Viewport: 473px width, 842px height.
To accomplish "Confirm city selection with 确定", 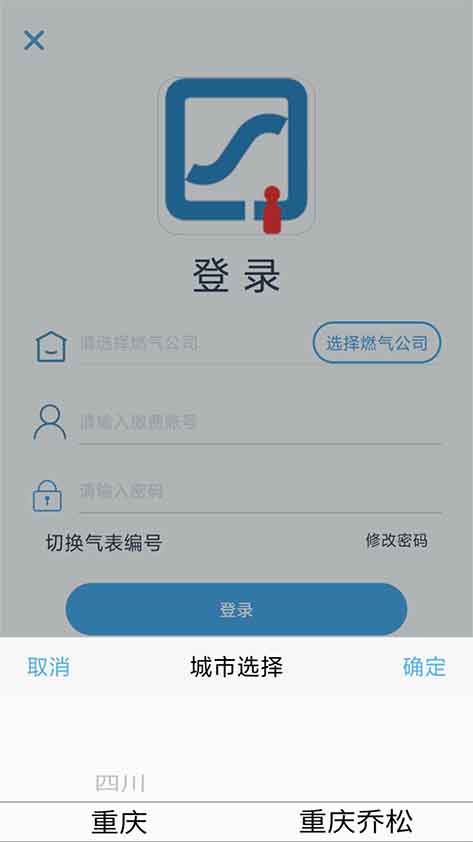I will pos(424,667).
